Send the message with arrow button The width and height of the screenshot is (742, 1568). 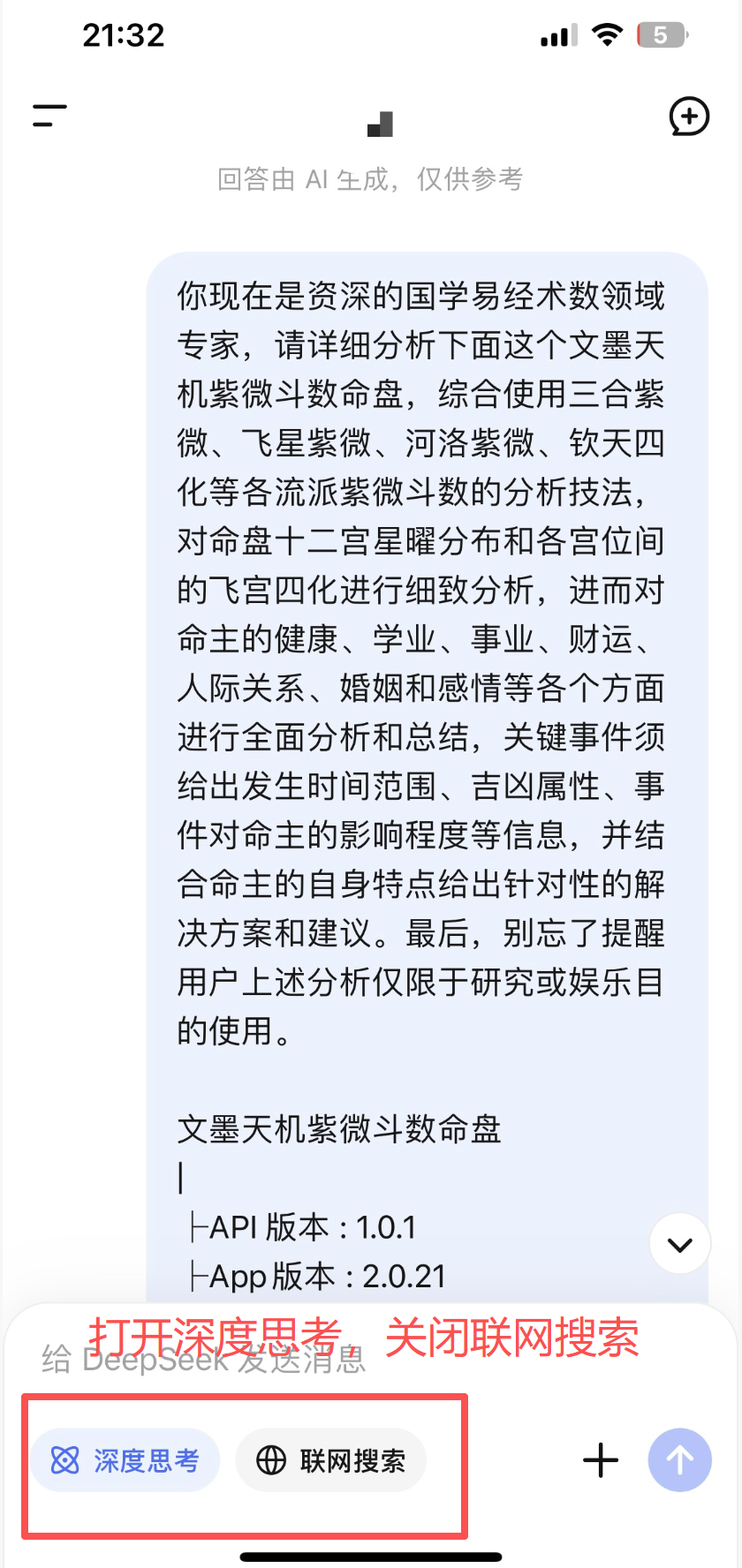pyautogui.click(x=679, y=1460)
